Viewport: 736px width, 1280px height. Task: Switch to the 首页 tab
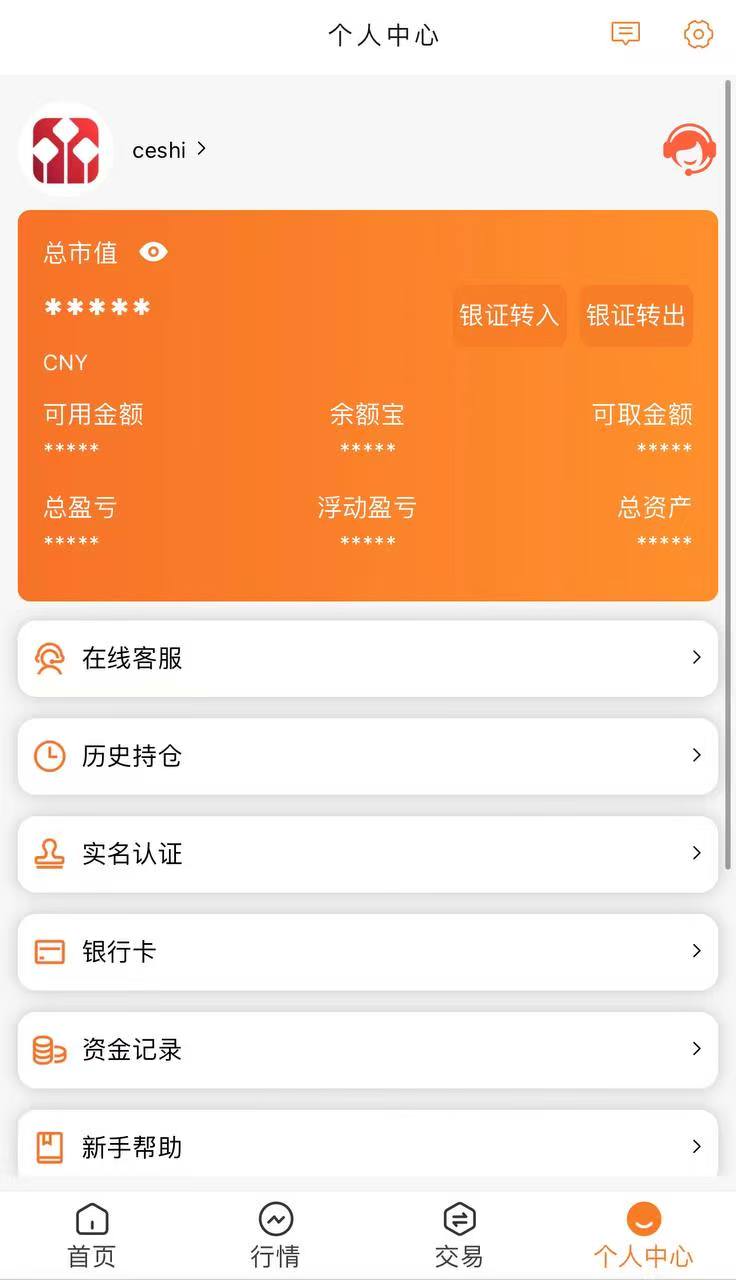pyautogui.click(x=92, y=1235)
